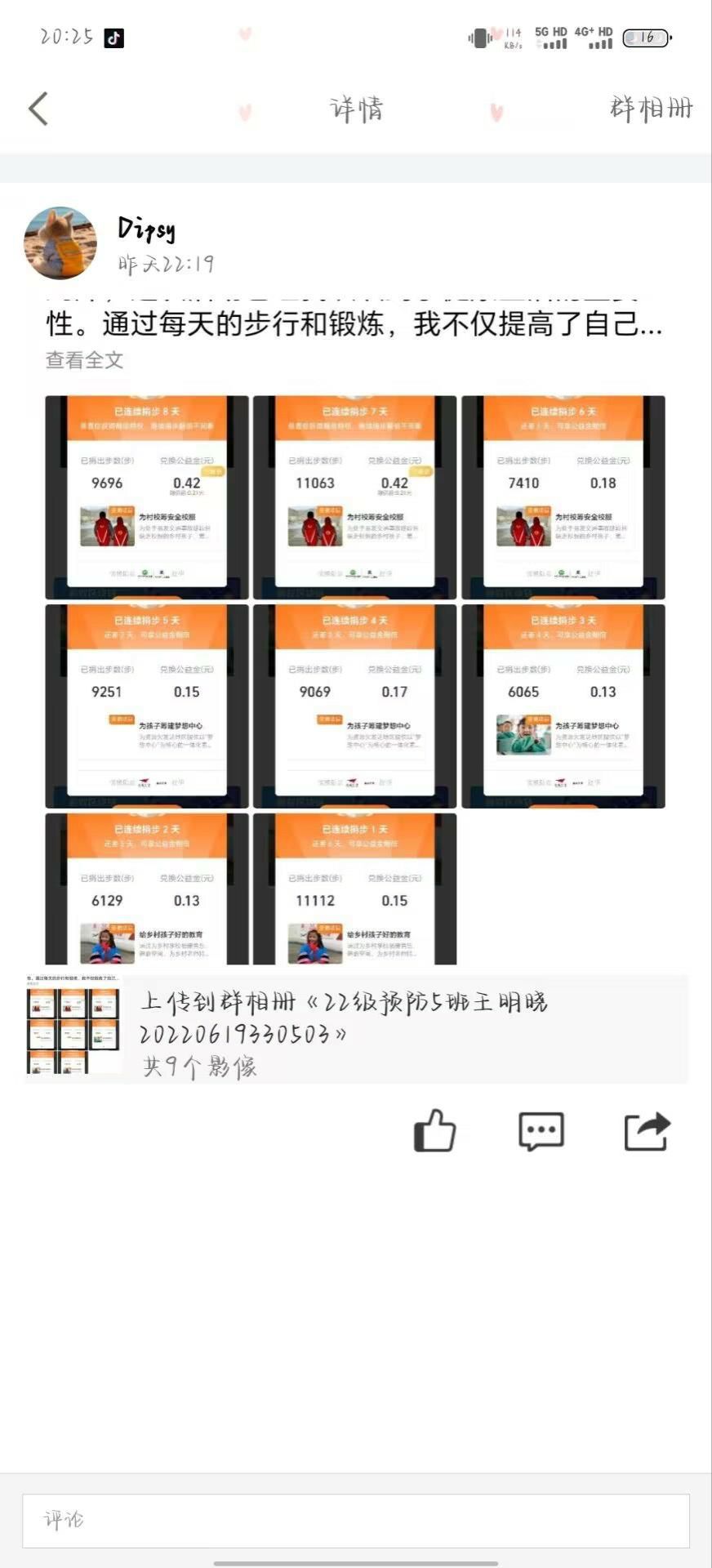The image size is (712, 1568).
Task: Focus the 评论 comment input box
Action: (356, 1521)
